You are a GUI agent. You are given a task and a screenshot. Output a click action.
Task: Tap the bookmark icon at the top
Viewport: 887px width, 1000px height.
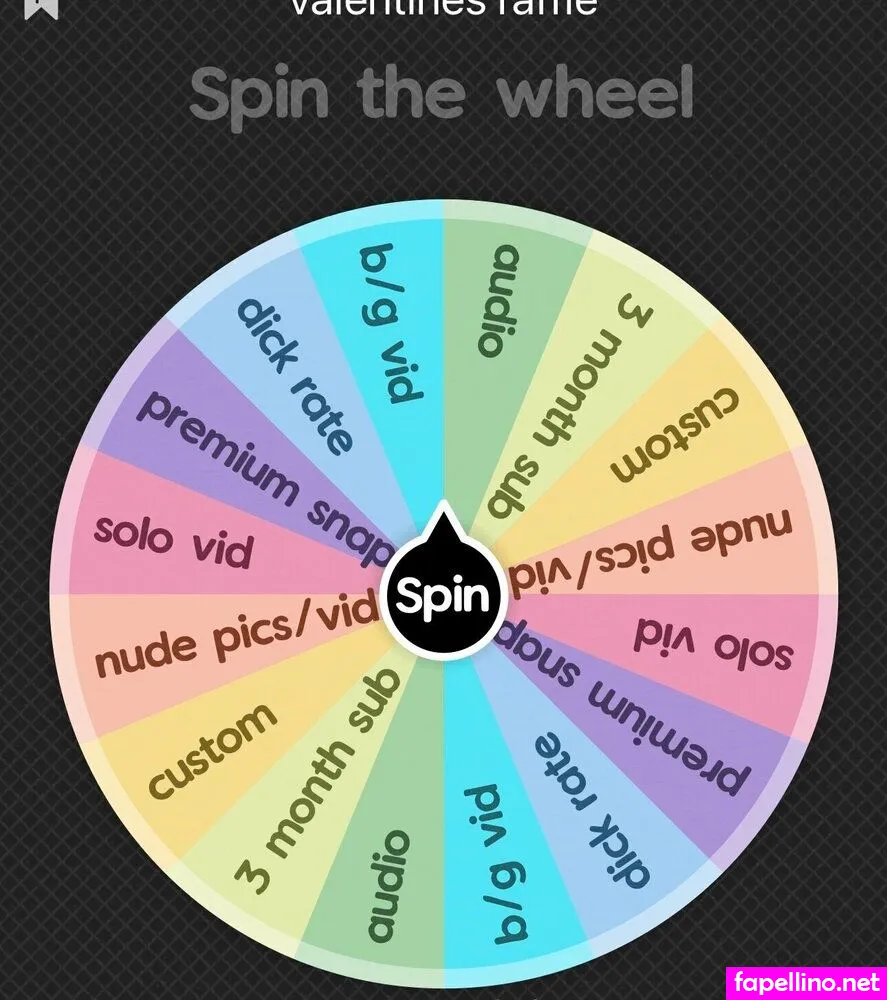[x=41, y=8]
